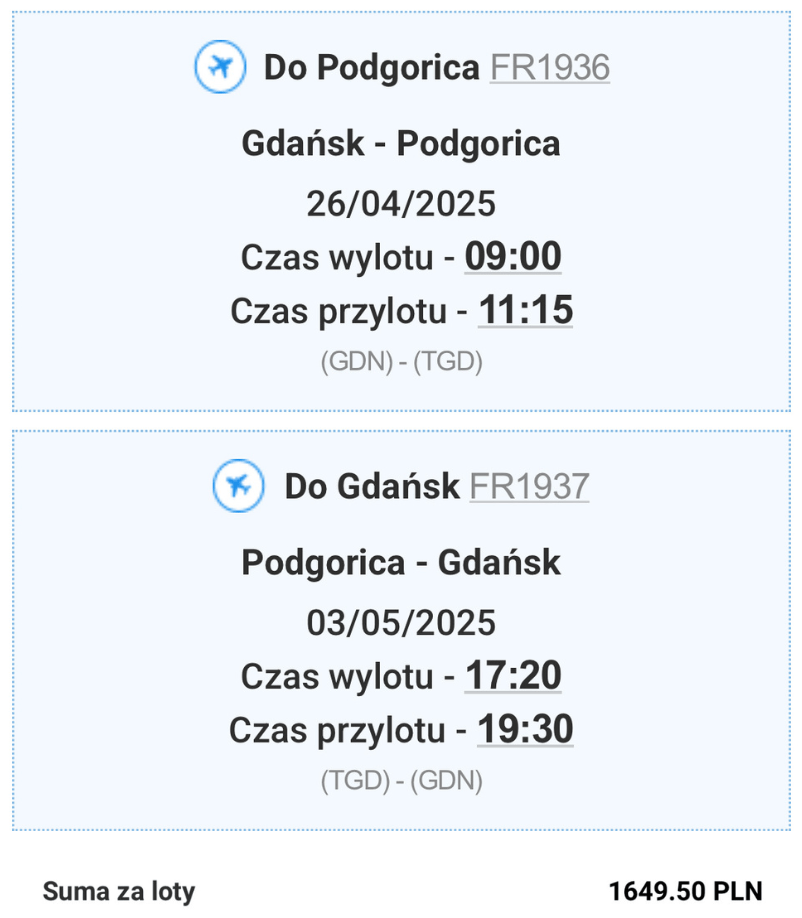The image size is (802, 918).
Task: Select the outbound flight card
Action: (401, 210)
